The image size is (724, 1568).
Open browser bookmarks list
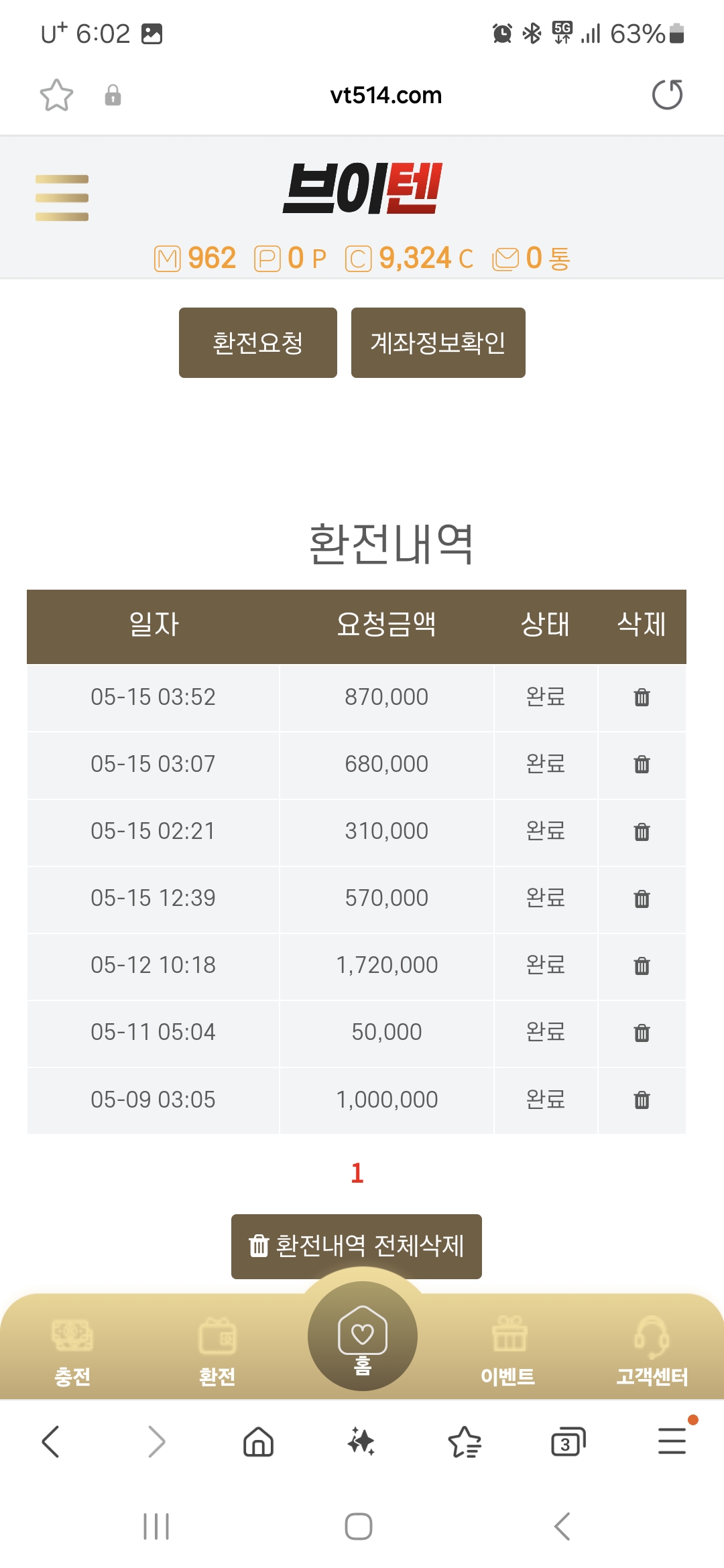click(465, 1442)
